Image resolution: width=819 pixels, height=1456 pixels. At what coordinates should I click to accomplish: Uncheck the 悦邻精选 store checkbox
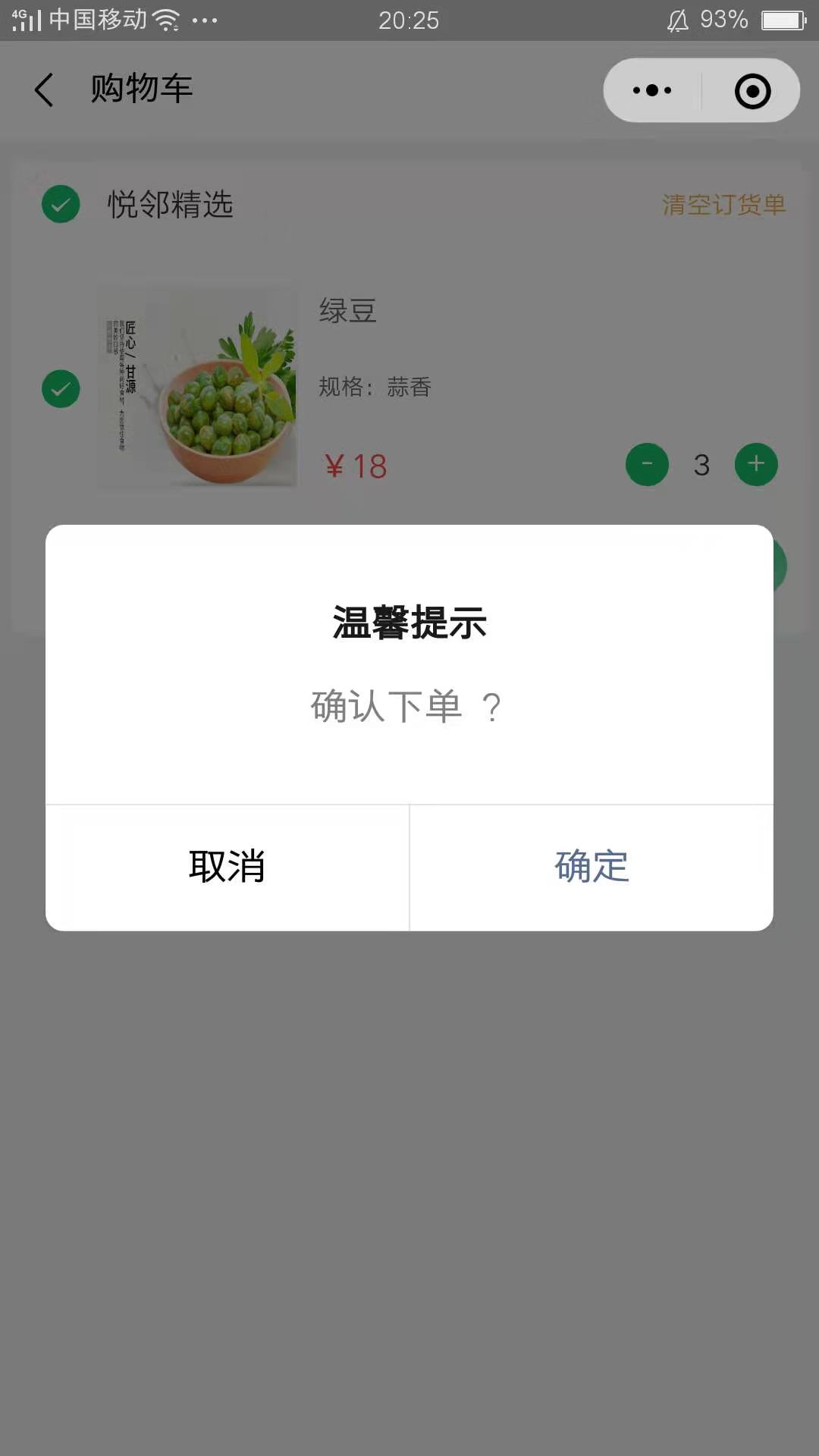61,204
